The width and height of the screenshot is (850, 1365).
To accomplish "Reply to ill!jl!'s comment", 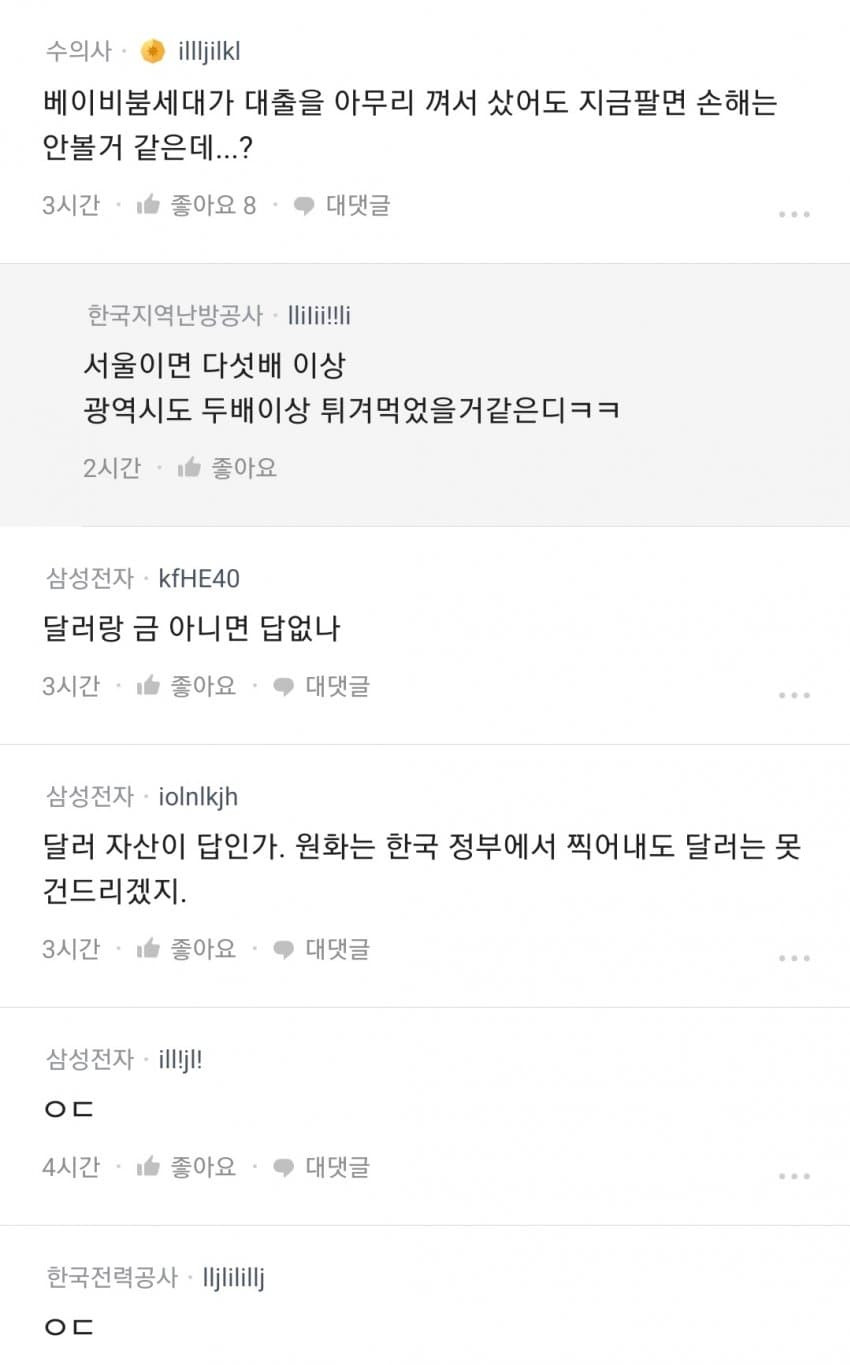I will click(x=322, y=1167).
